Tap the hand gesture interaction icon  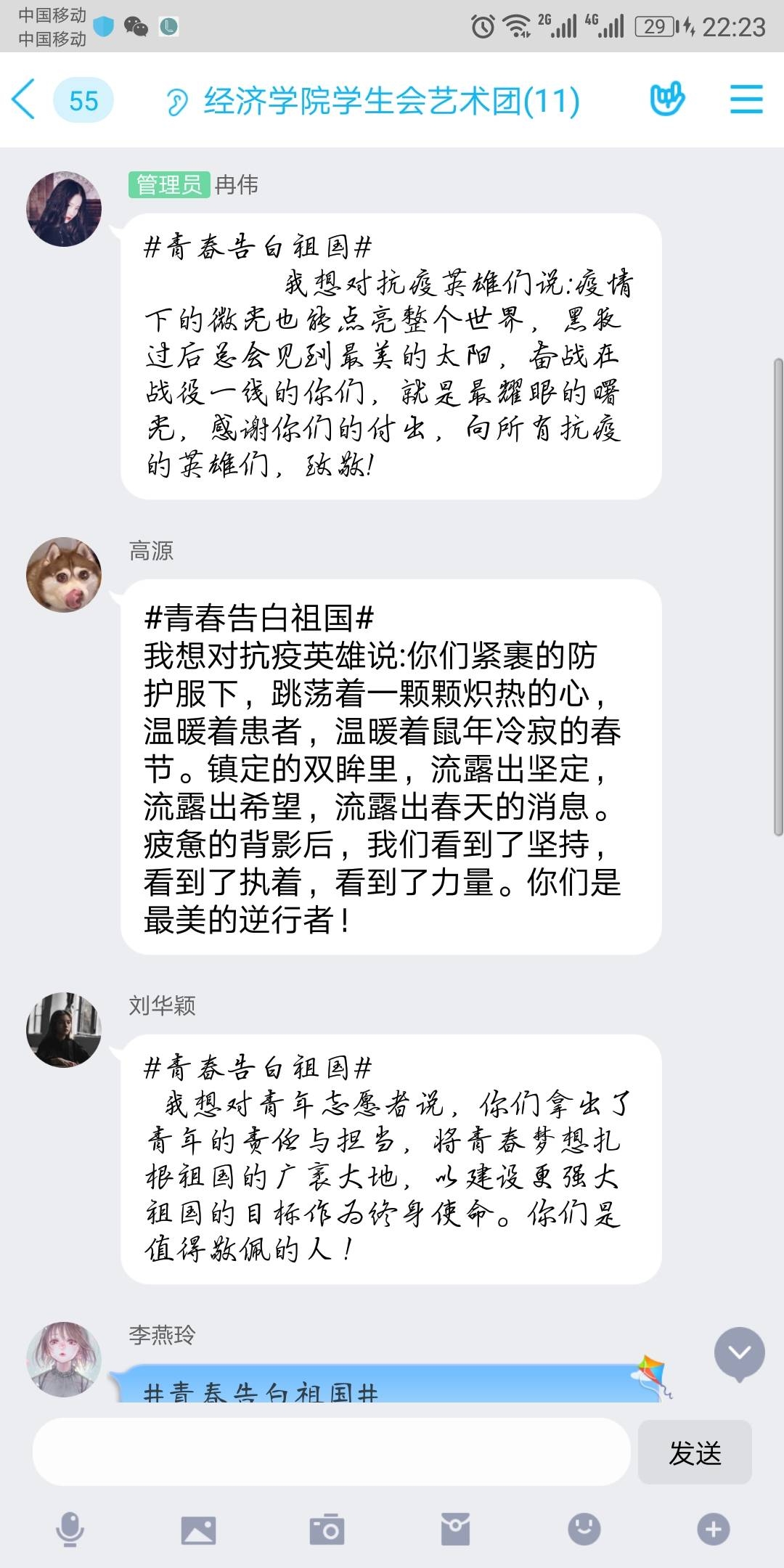667,99
